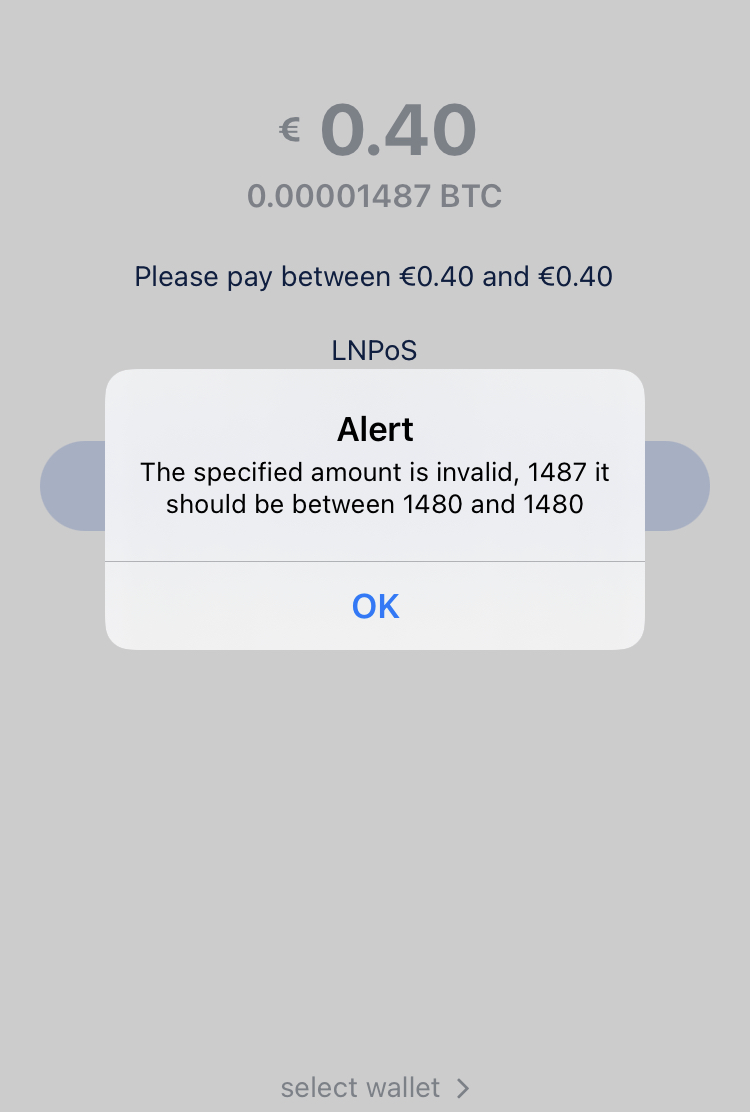Open the select wallet picker
The width and height of the screenshot is (750, 1112).
375,1087
